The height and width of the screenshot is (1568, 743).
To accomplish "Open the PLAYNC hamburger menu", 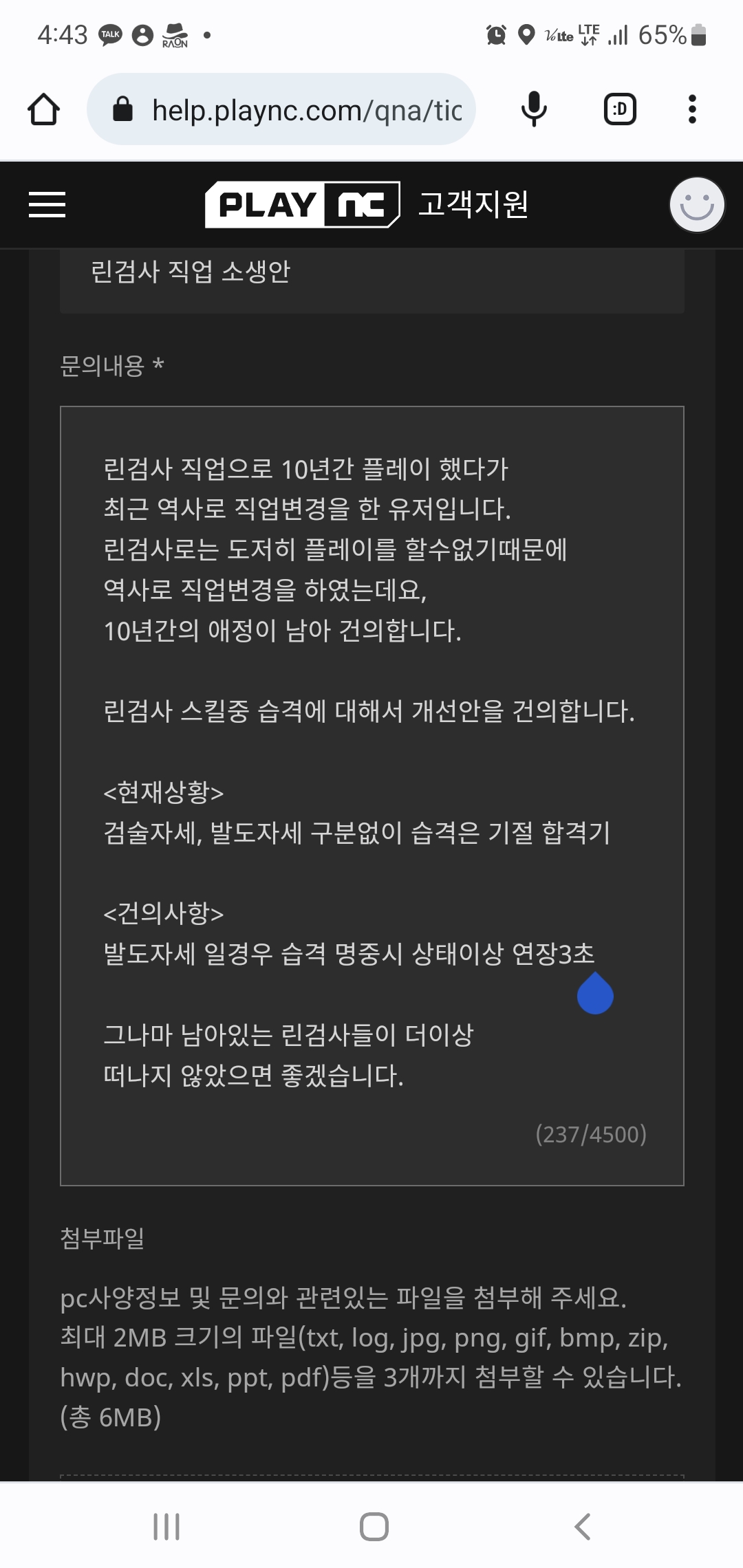I will (x=47, y=204).
